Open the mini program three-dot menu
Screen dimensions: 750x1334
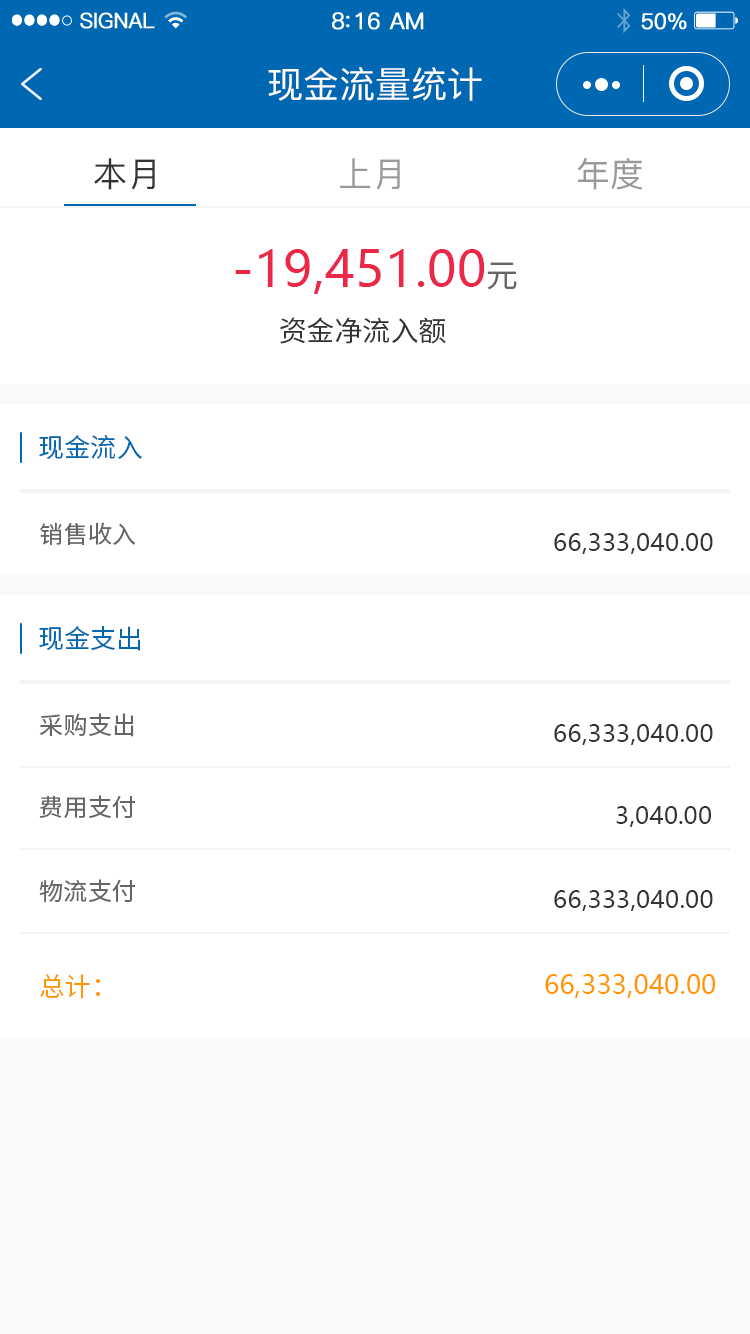click(x=601, y=85)
